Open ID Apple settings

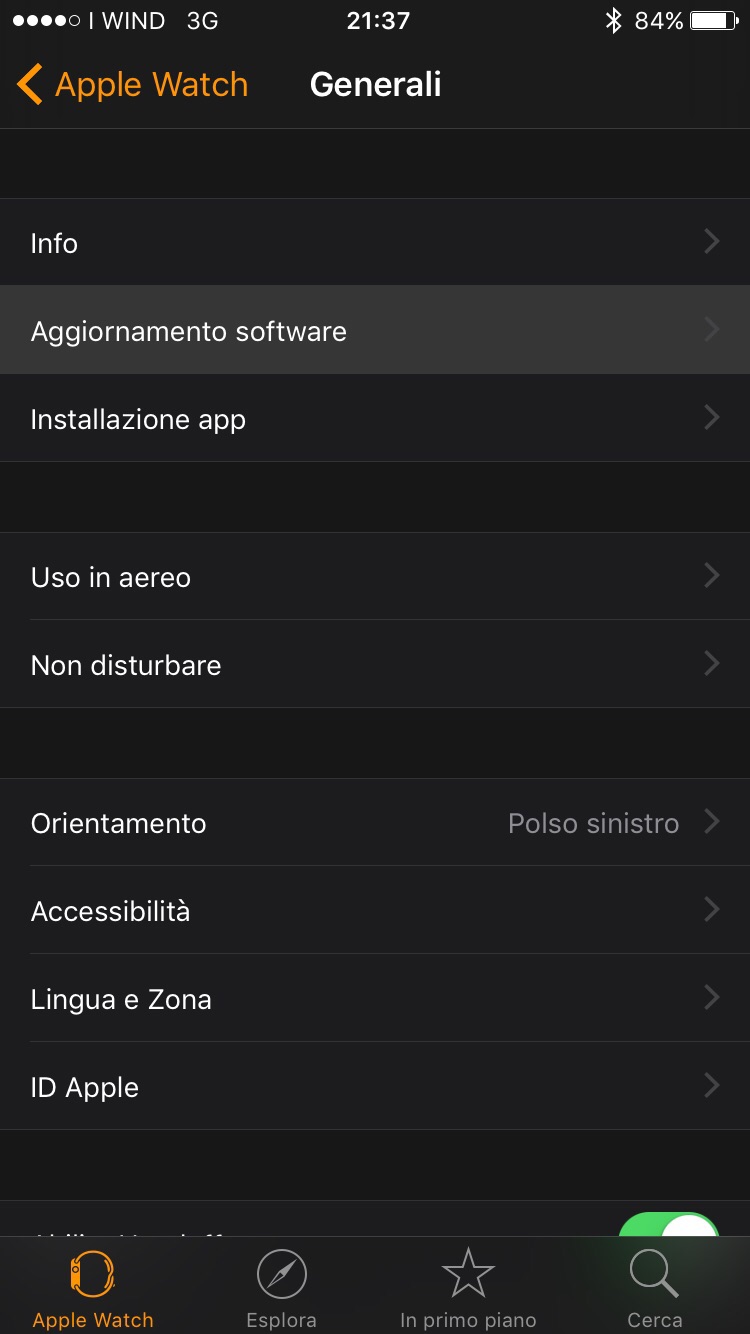point(375,1086)
